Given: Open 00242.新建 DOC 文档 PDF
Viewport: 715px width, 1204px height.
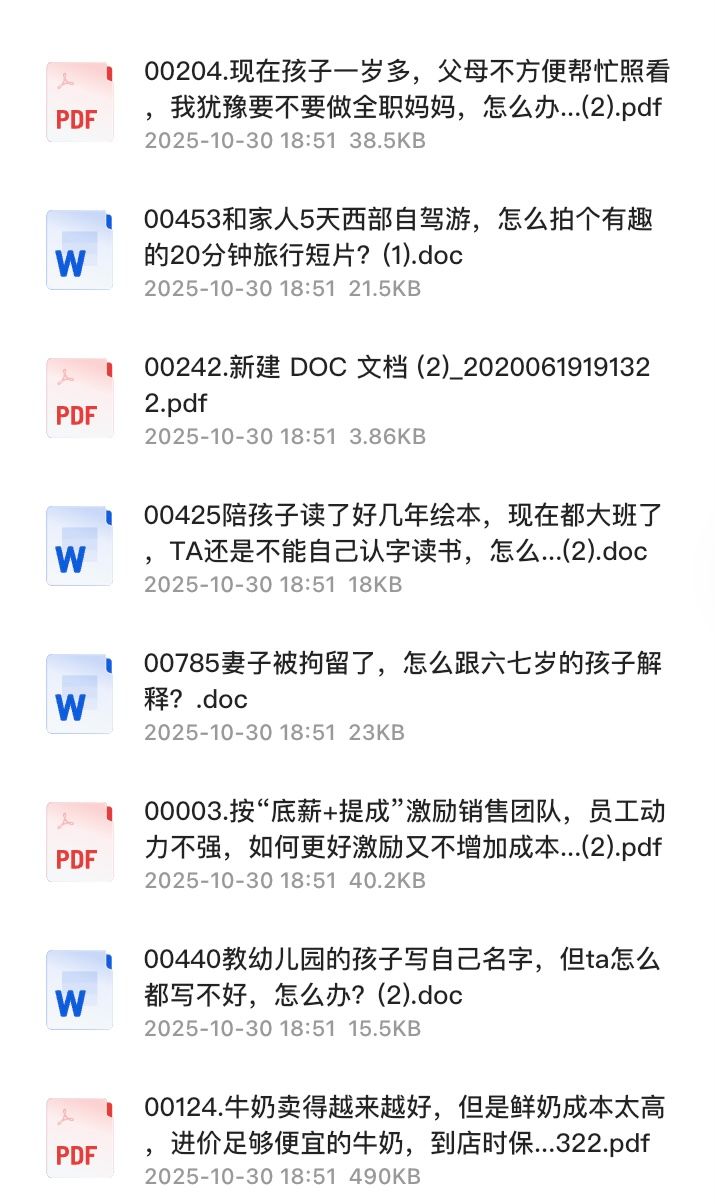Looking at the screenshot, I should pyautogui.click(x=400, y=385).
